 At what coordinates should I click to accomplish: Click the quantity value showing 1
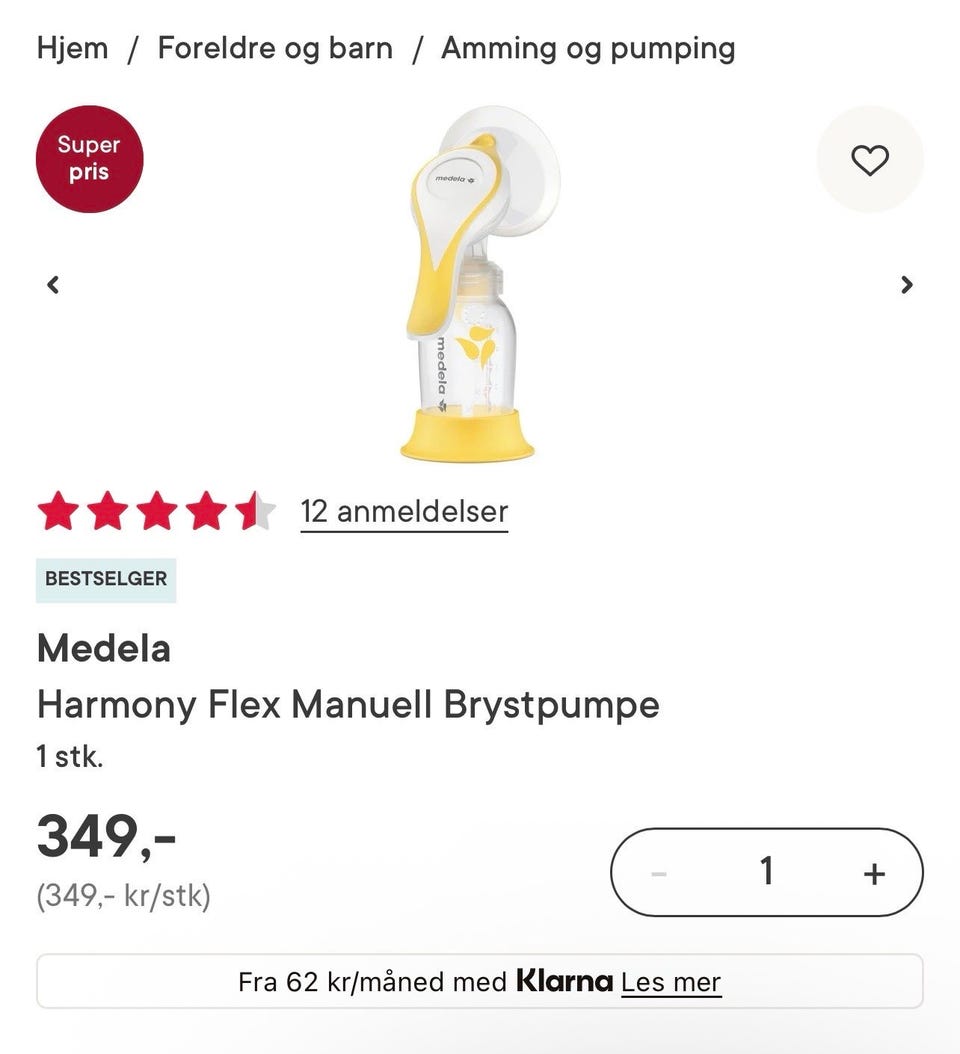point(767,871)
